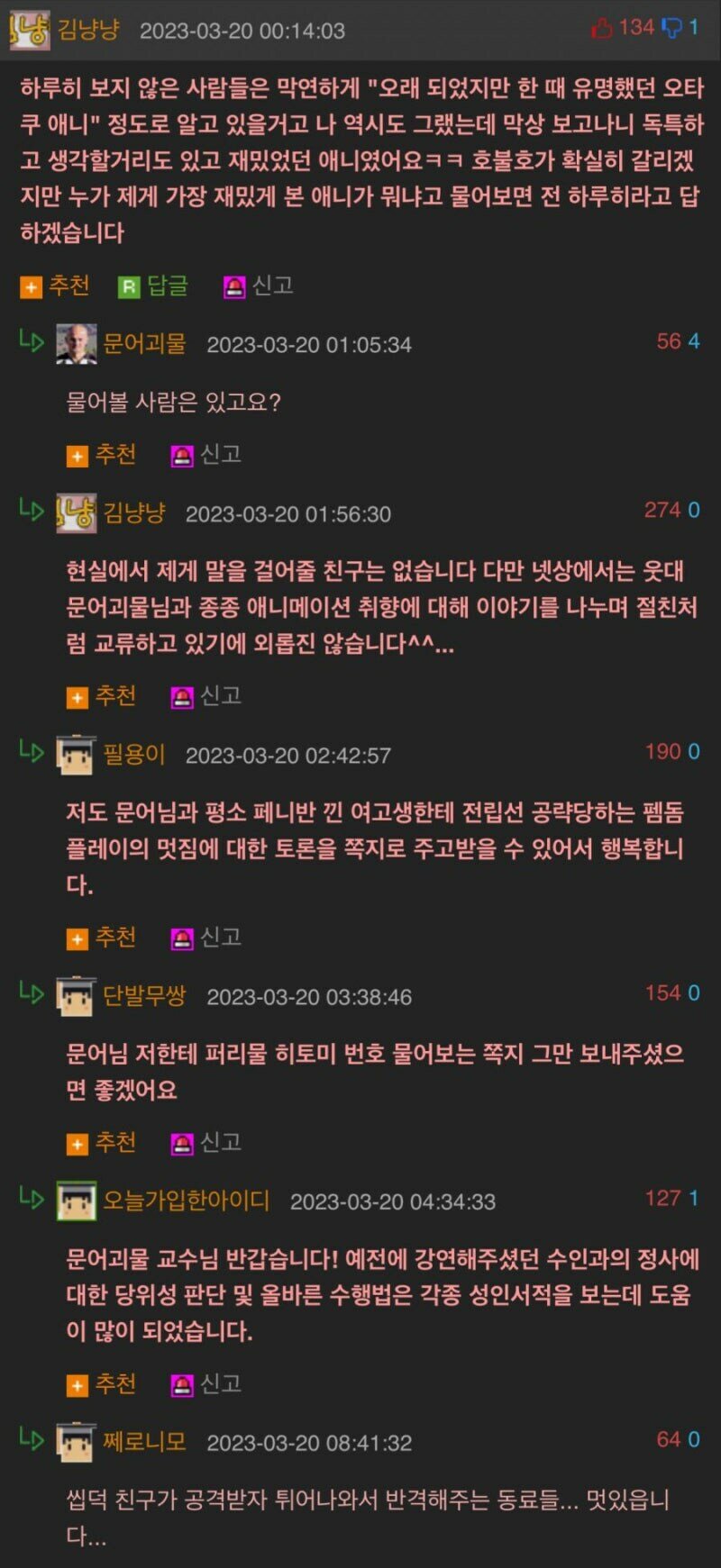Open 단발무쌍's profile name
This screenshot has width=721, height=1568.
coord(144,995)
